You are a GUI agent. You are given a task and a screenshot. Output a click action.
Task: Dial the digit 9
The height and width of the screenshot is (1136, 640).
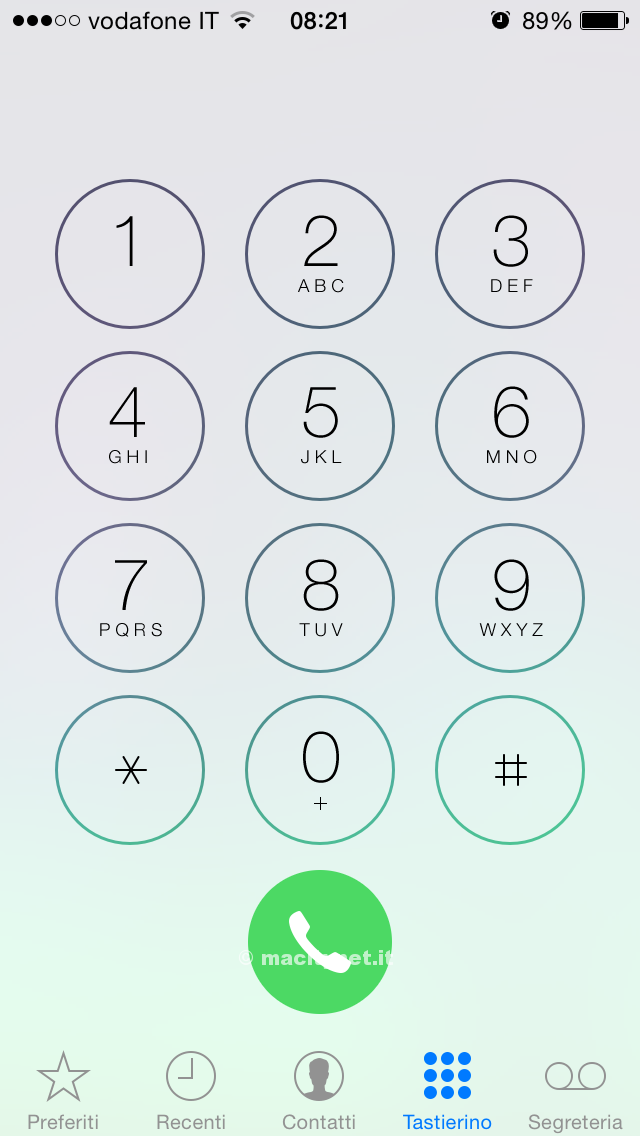point(510,598)
